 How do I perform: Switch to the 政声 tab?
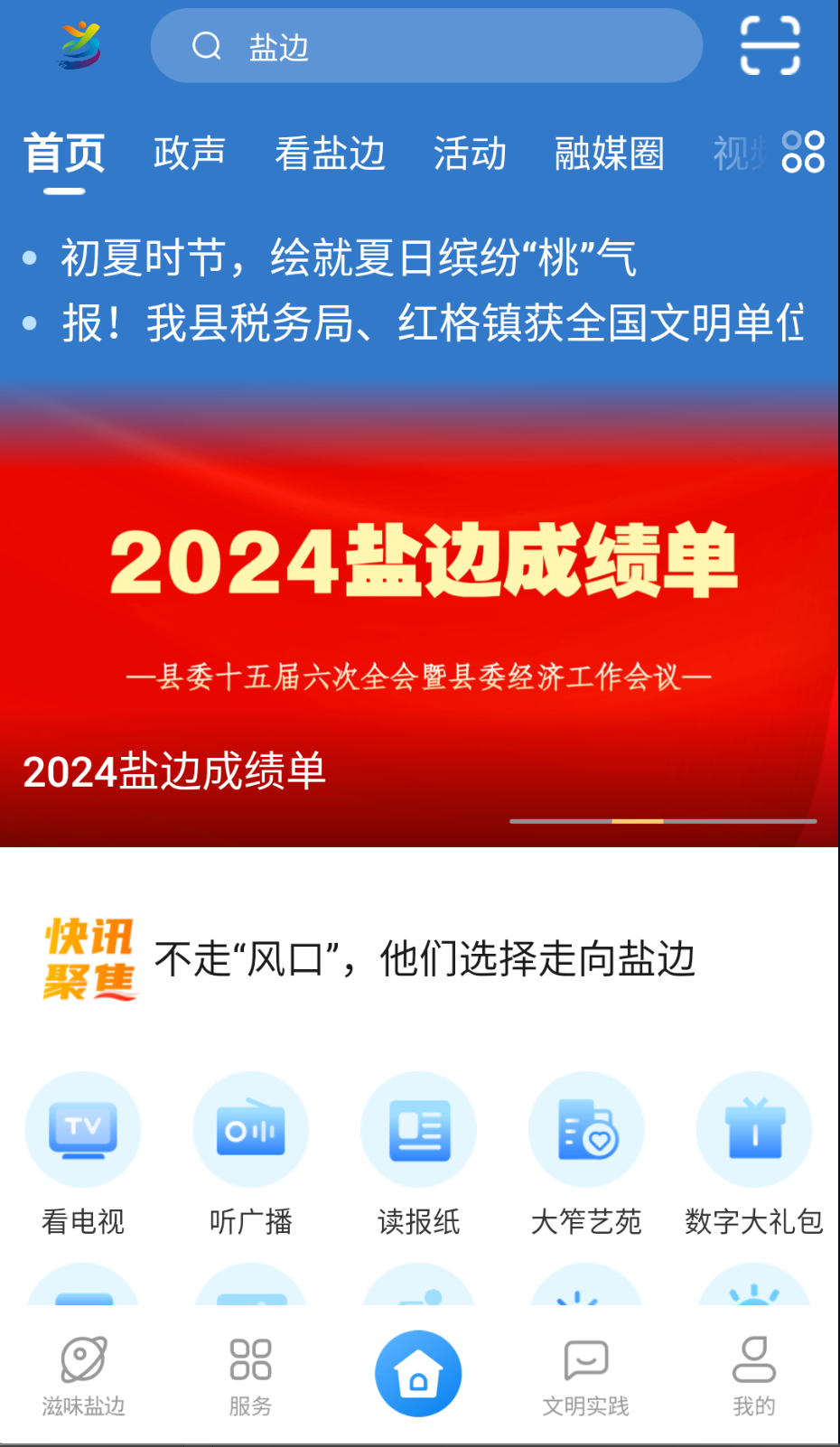click(x=190, y=154)
